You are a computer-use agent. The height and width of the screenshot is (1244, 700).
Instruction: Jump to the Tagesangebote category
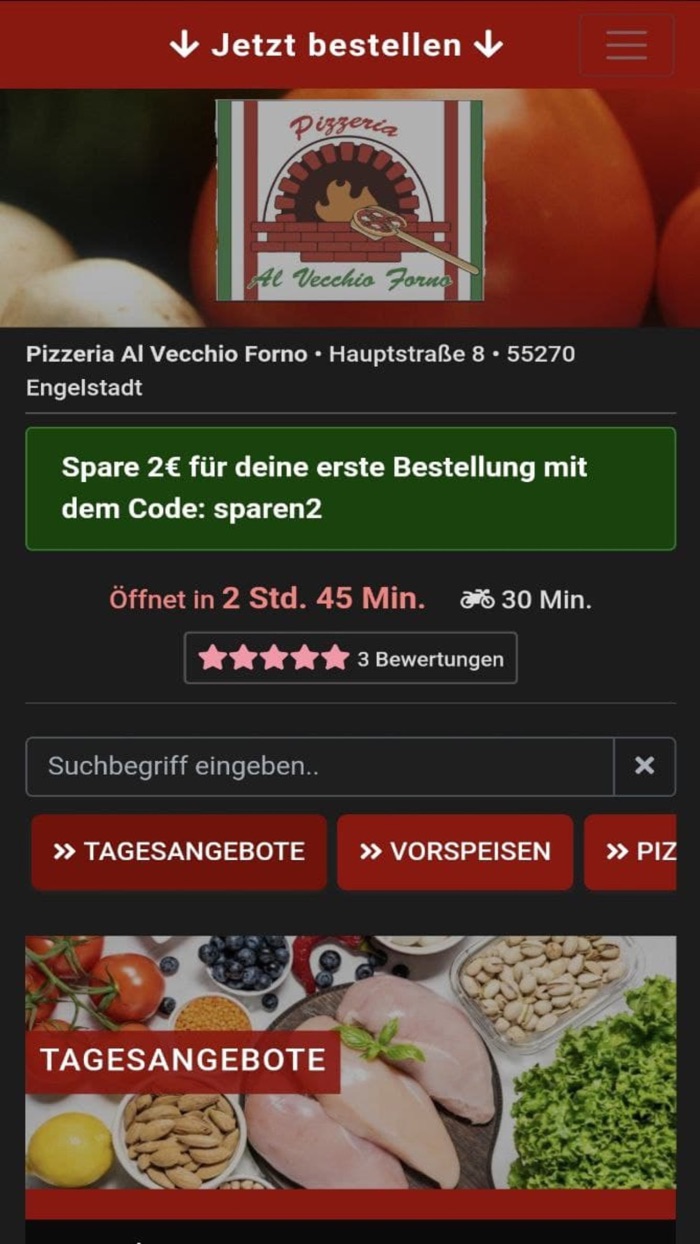(179, 852)
